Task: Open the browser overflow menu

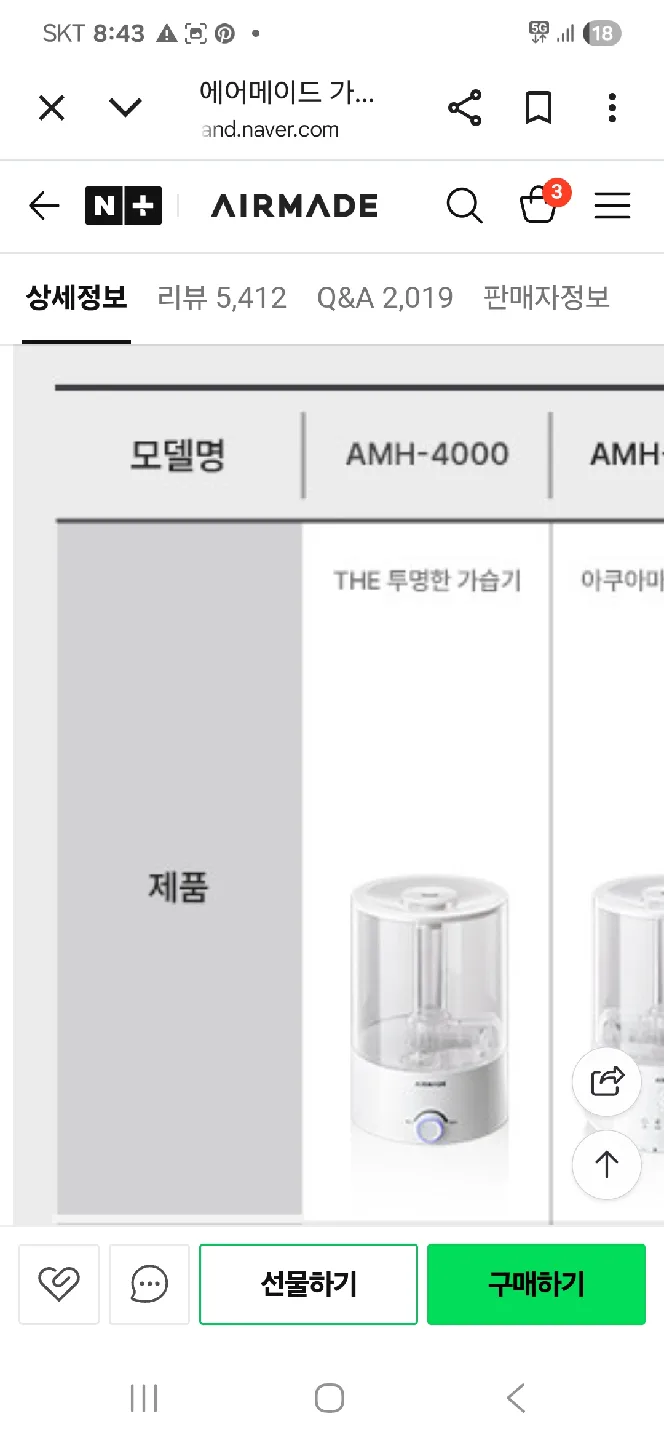Action: coord(612,108)
